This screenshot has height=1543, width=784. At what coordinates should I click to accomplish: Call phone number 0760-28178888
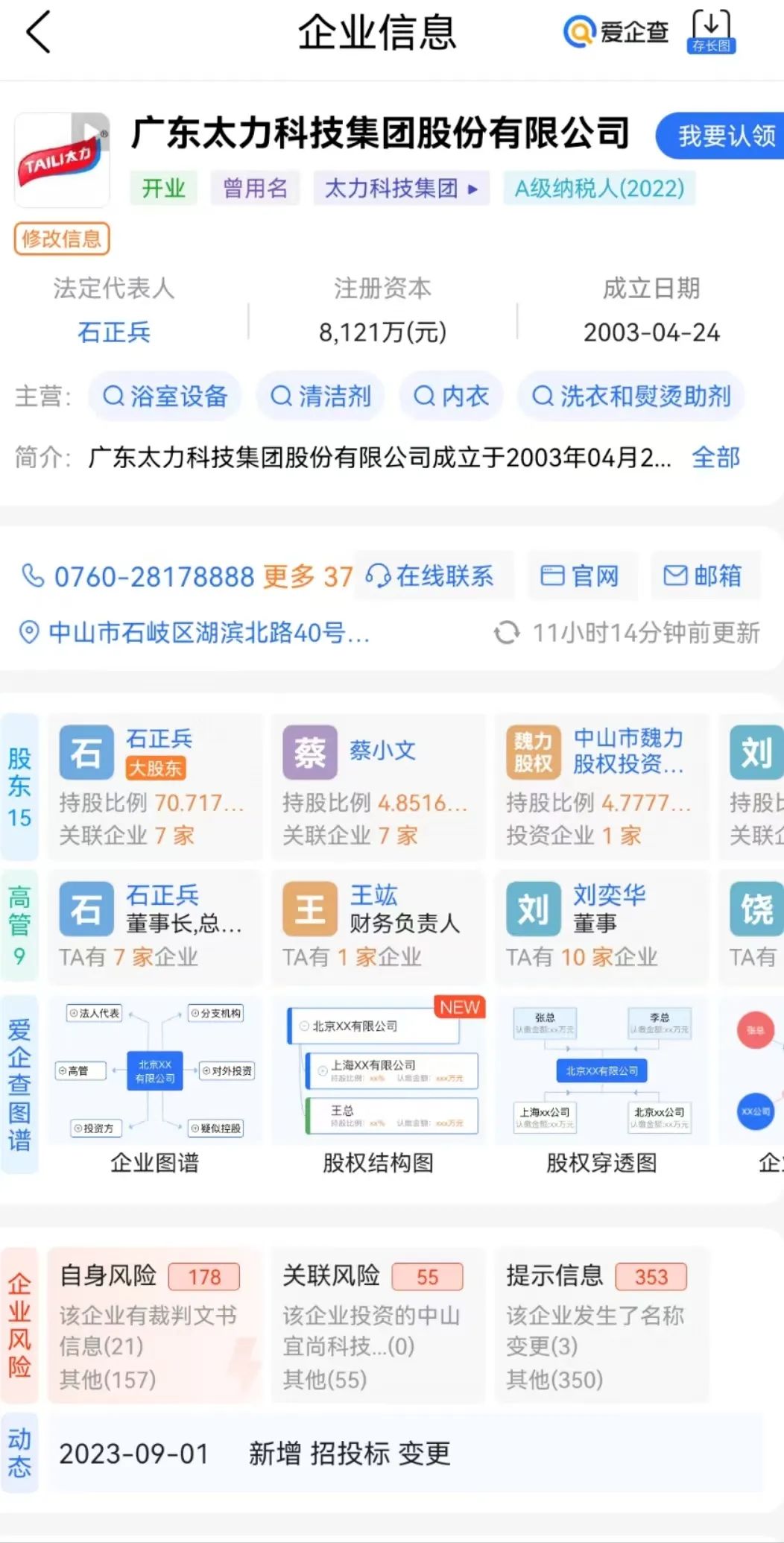coord(154,576)
